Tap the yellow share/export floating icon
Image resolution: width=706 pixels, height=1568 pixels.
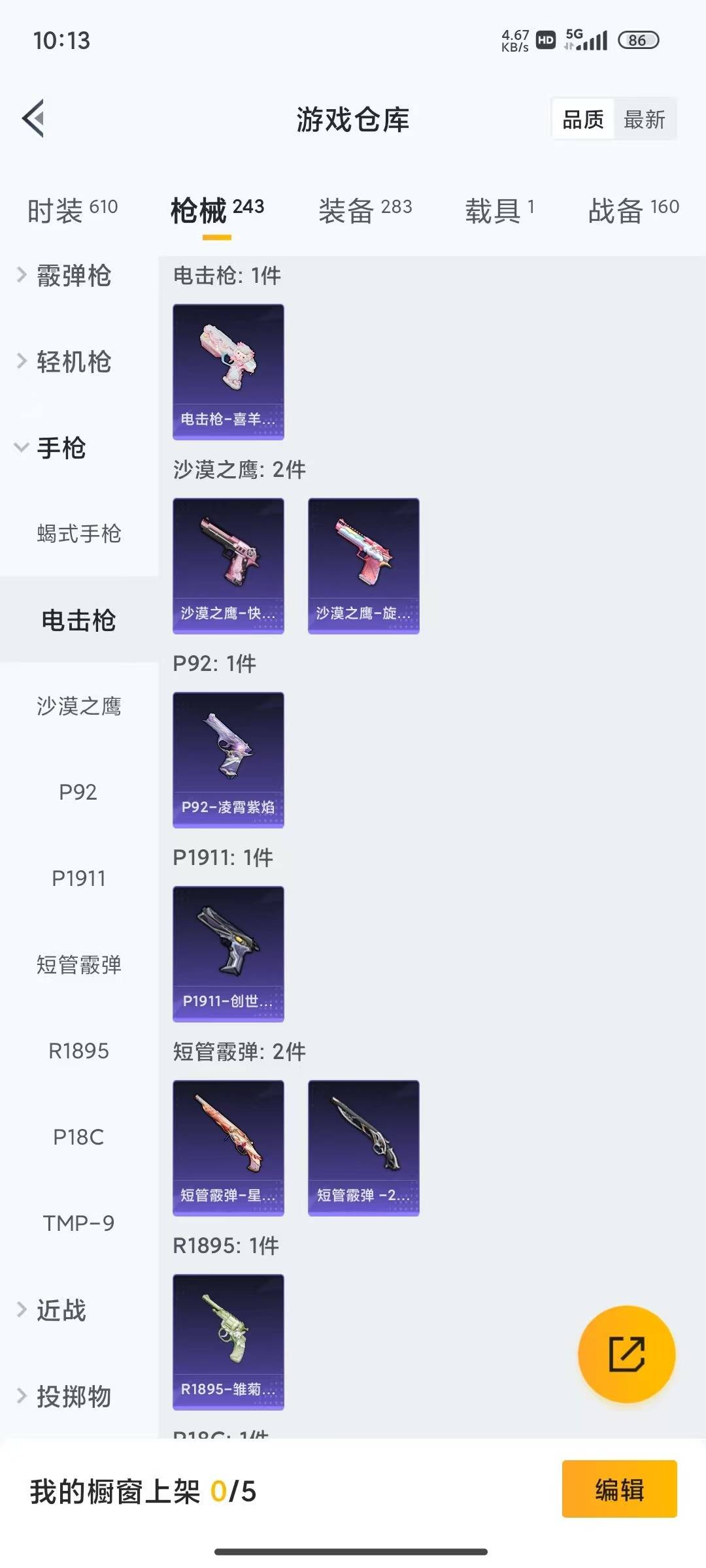coord(626,1356)
